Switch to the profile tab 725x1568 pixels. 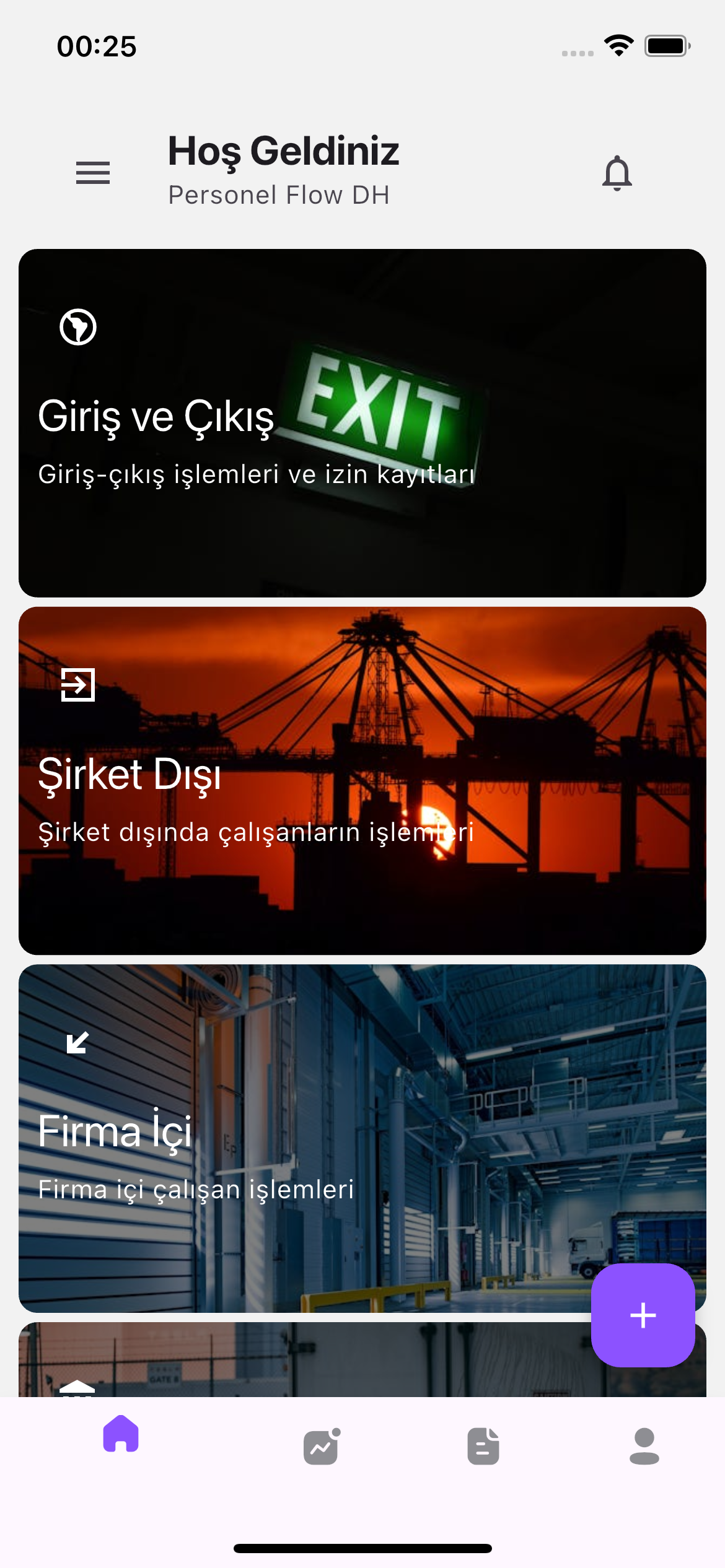(x=644, y=1446)
